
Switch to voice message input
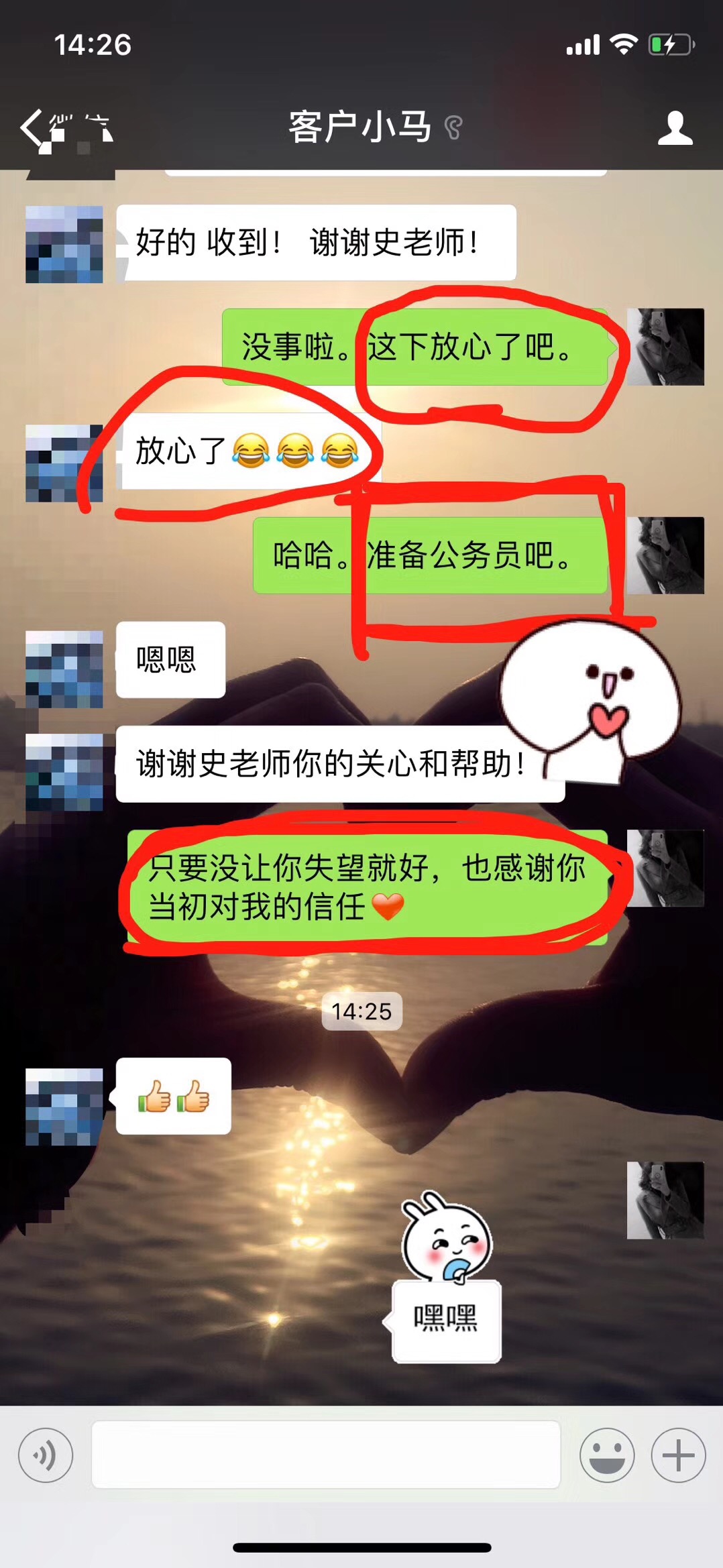tap(46, 1455)
